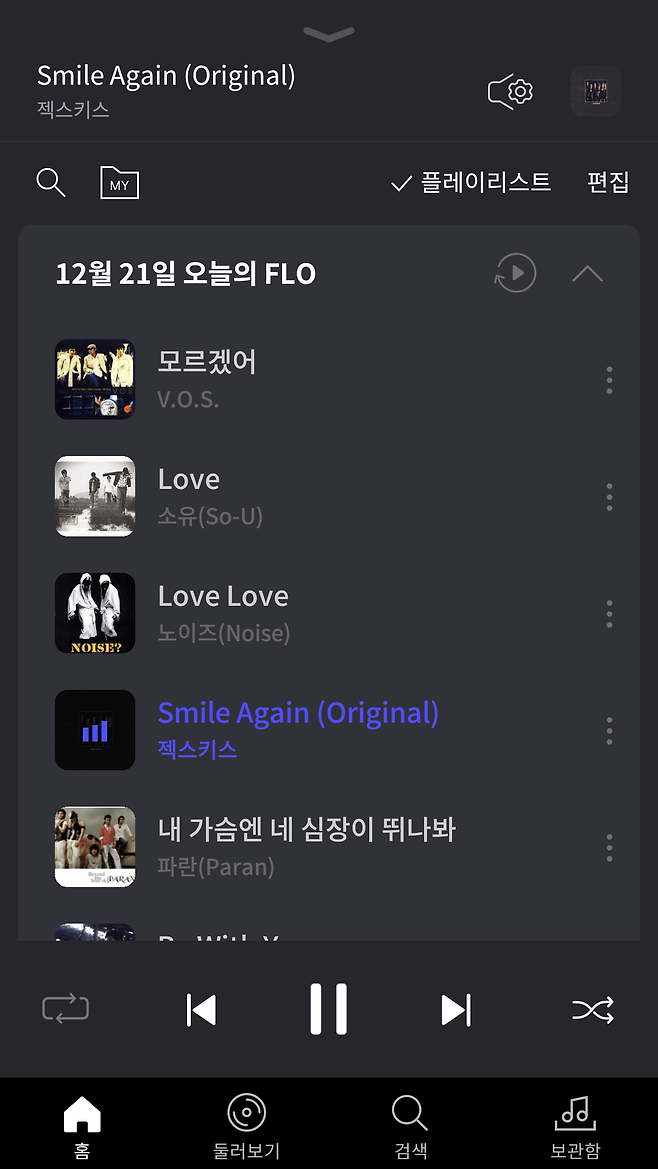
Task: Collapse the player with the top chevron
Action: pos(329,34)
